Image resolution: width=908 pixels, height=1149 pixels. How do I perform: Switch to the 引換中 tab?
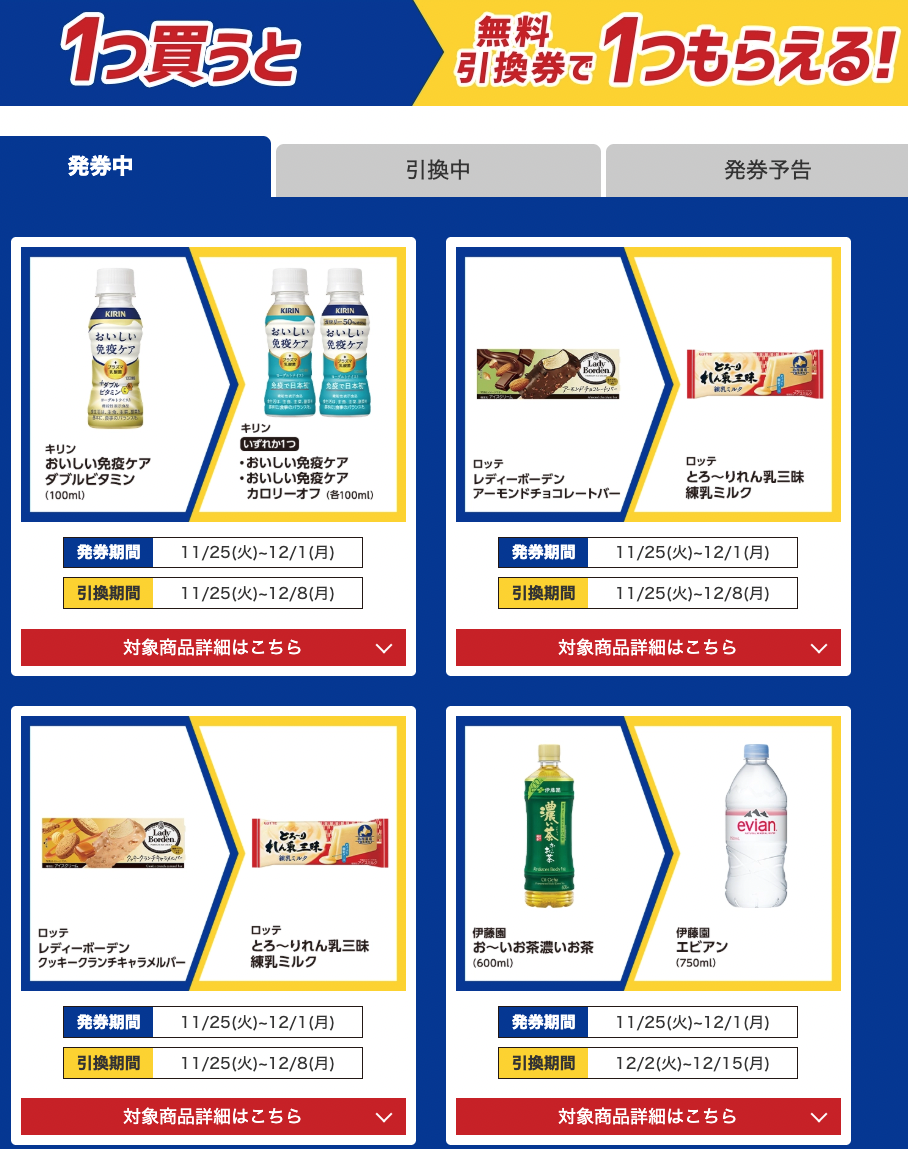tap(438, 170)
